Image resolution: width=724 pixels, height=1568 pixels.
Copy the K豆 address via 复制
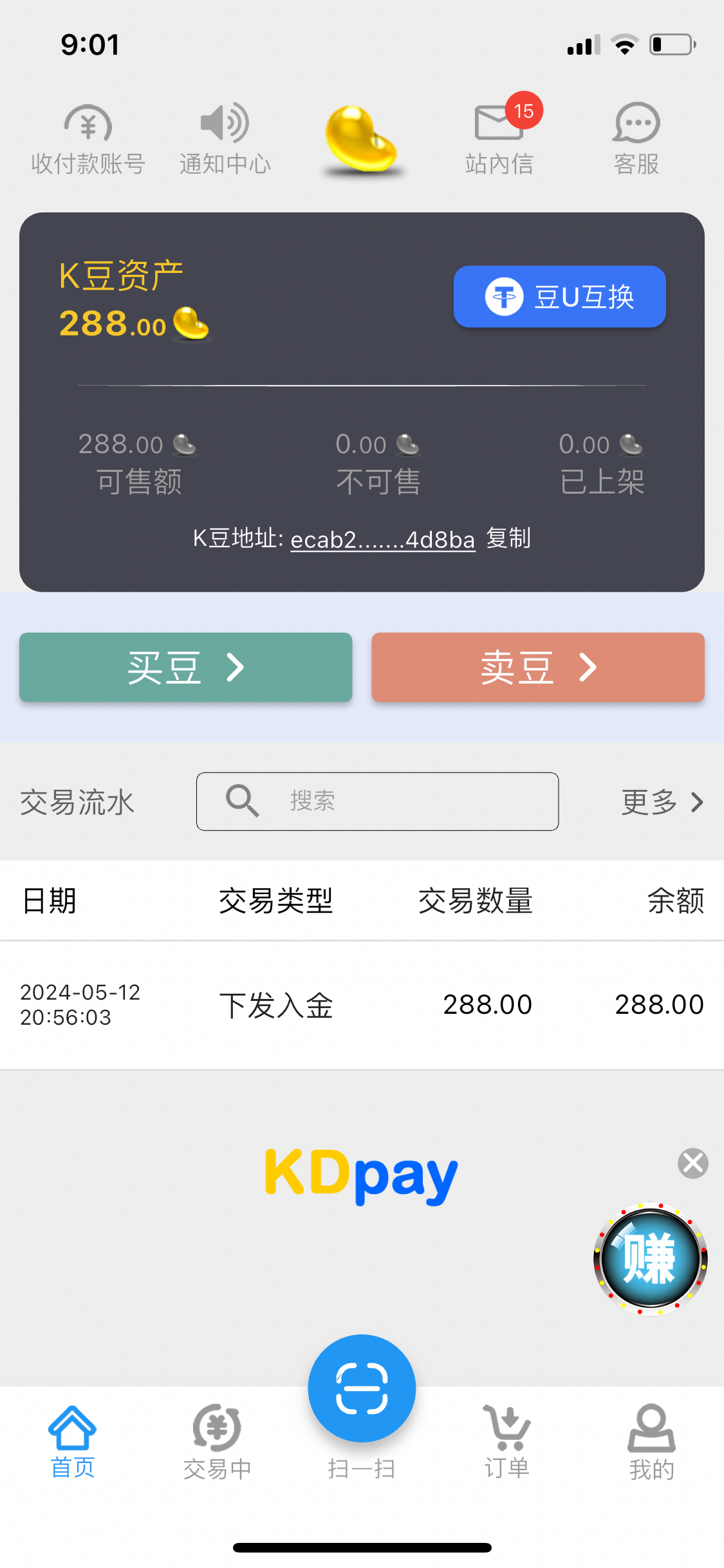coord(508,538)
